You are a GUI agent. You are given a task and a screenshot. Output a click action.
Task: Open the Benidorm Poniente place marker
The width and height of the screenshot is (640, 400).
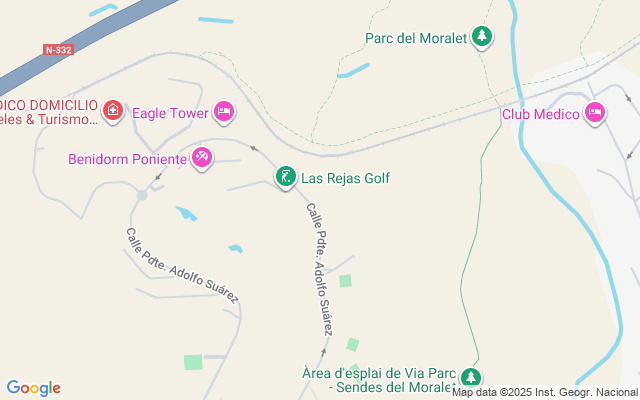tap(202, 158)
